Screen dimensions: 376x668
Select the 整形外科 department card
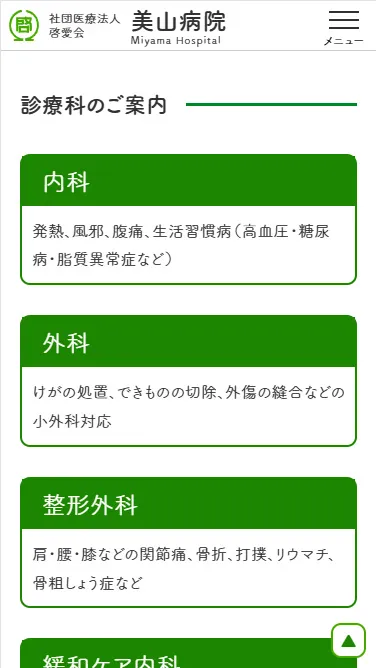[x=188, y=542]
